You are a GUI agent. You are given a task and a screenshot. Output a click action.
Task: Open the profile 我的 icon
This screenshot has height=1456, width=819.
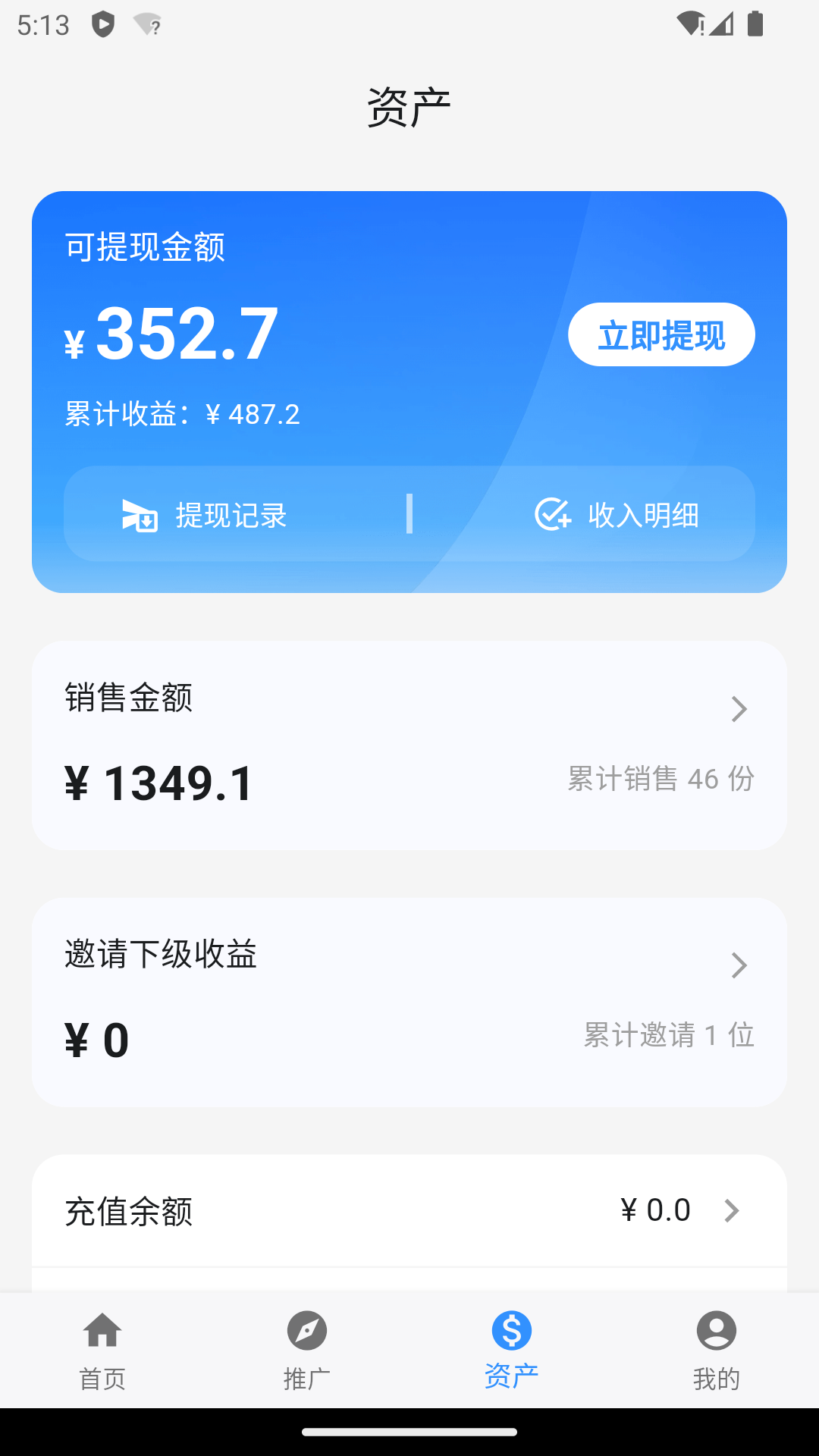[x=716, y=1331]
